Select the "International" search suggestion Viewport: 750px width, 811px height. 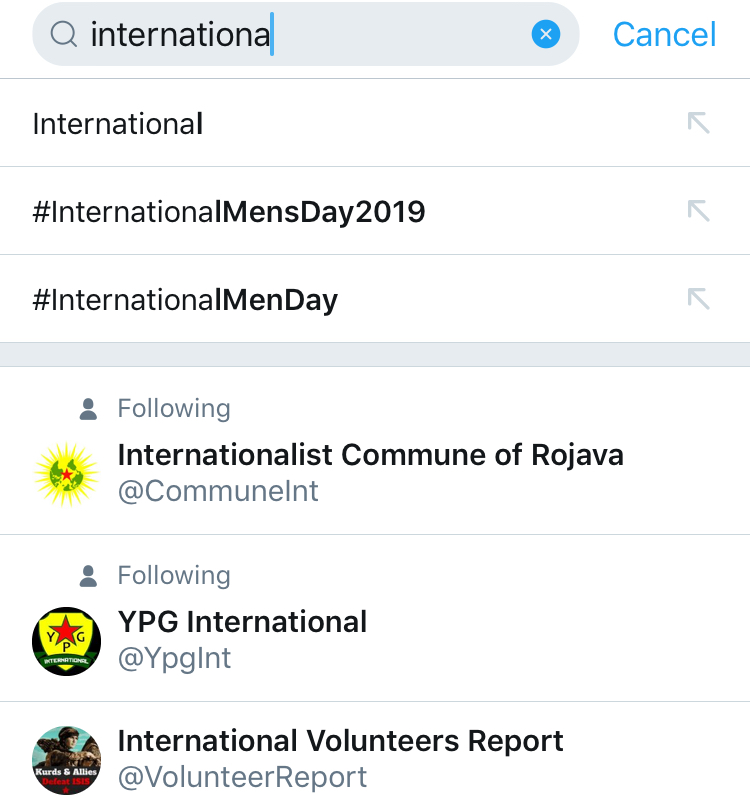click(x=117, y=122)
